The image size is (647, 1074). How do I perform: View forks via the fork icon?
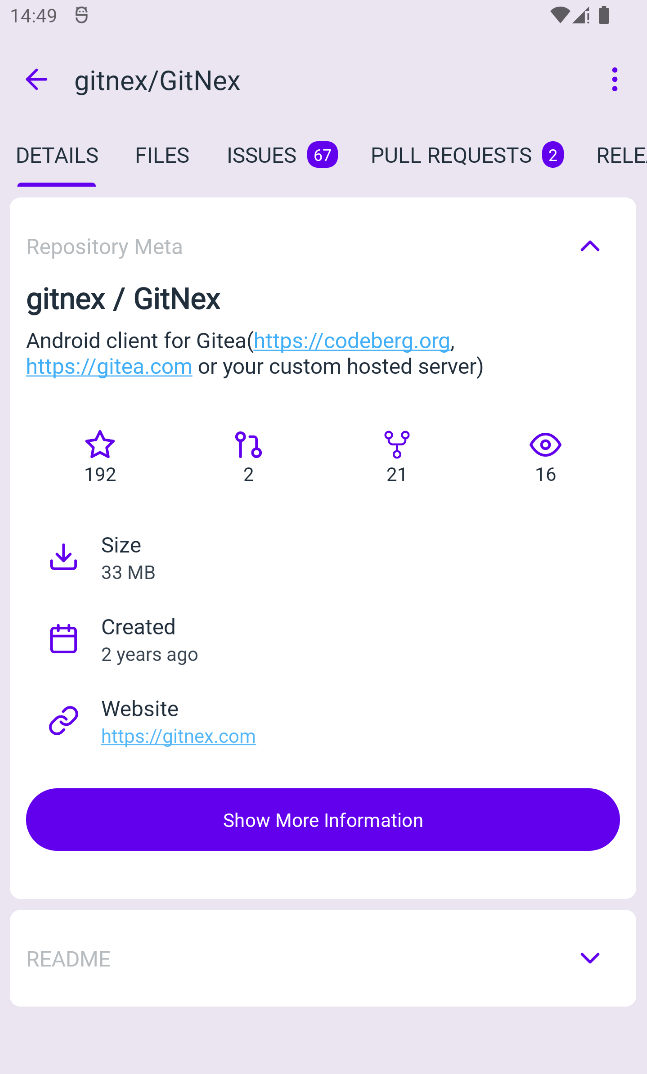(396, 445)
